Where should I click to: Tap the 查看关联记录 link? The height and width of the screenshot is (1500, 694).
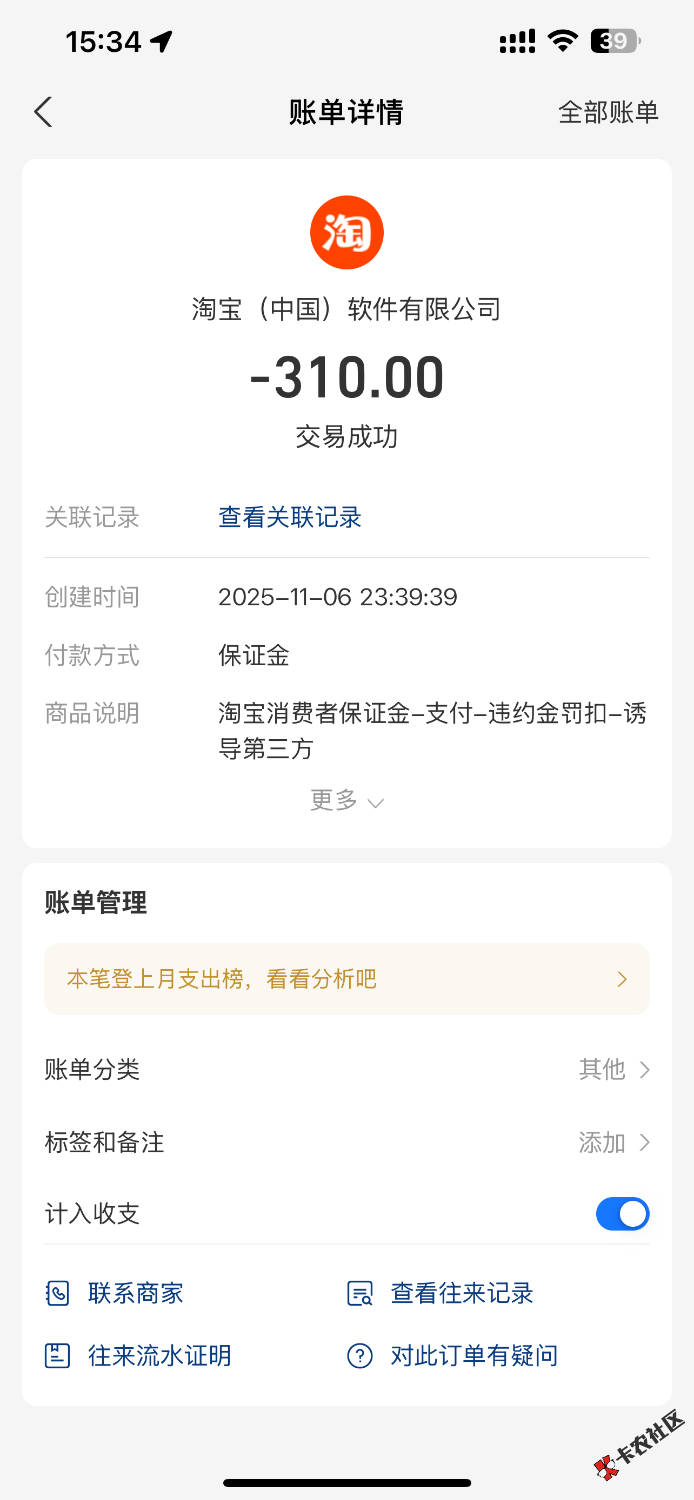pos(290,517)
